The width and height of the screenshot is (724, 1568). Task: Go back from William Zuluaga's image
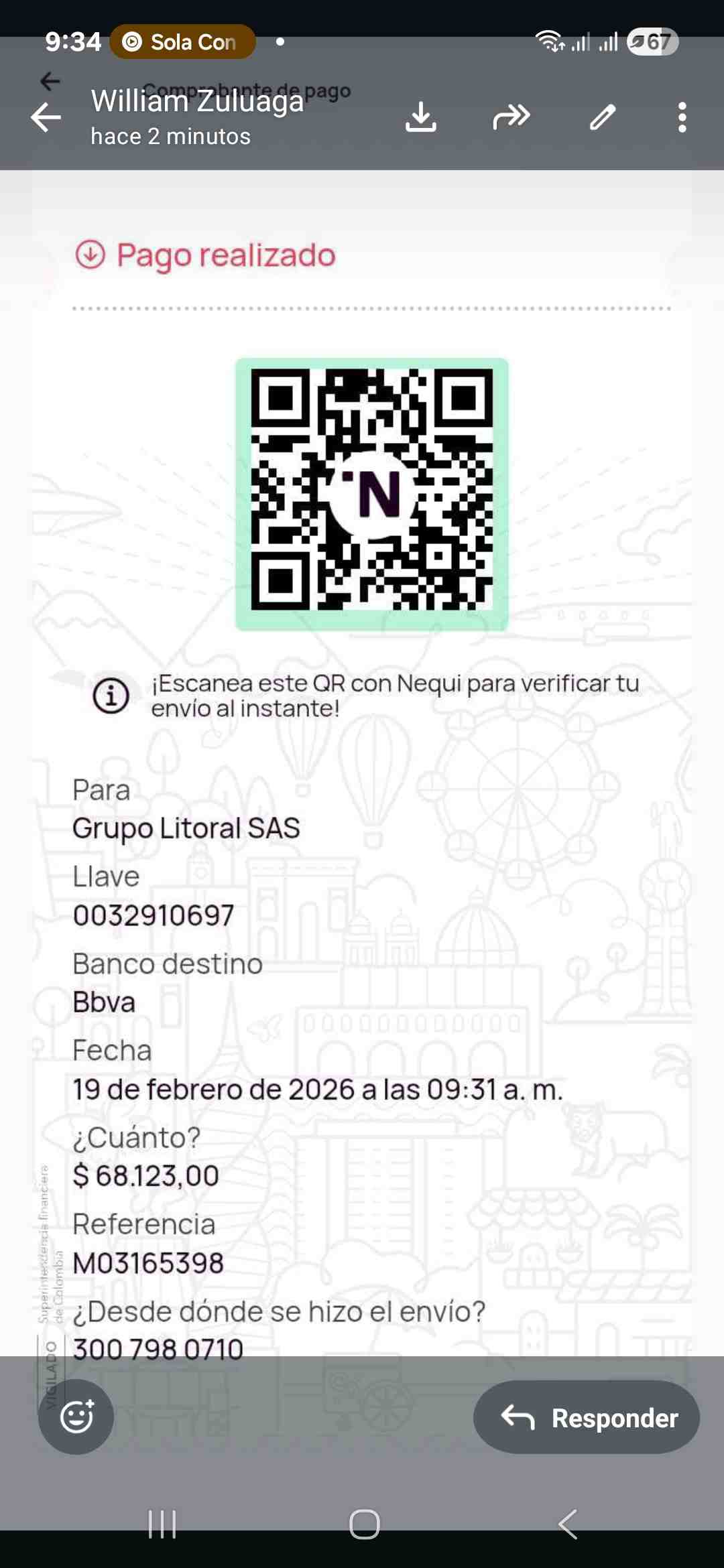click(x=46, y=117)
